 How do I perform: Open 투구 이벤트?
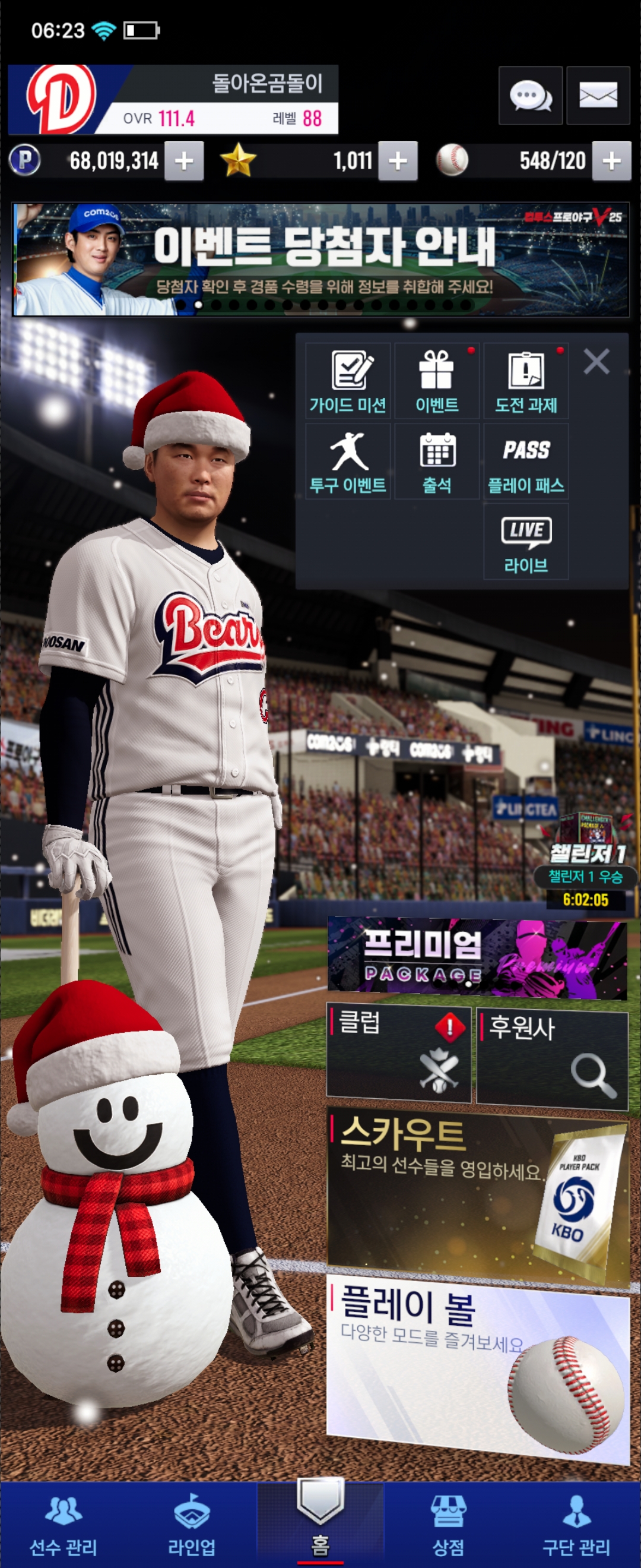click(348, 461)
